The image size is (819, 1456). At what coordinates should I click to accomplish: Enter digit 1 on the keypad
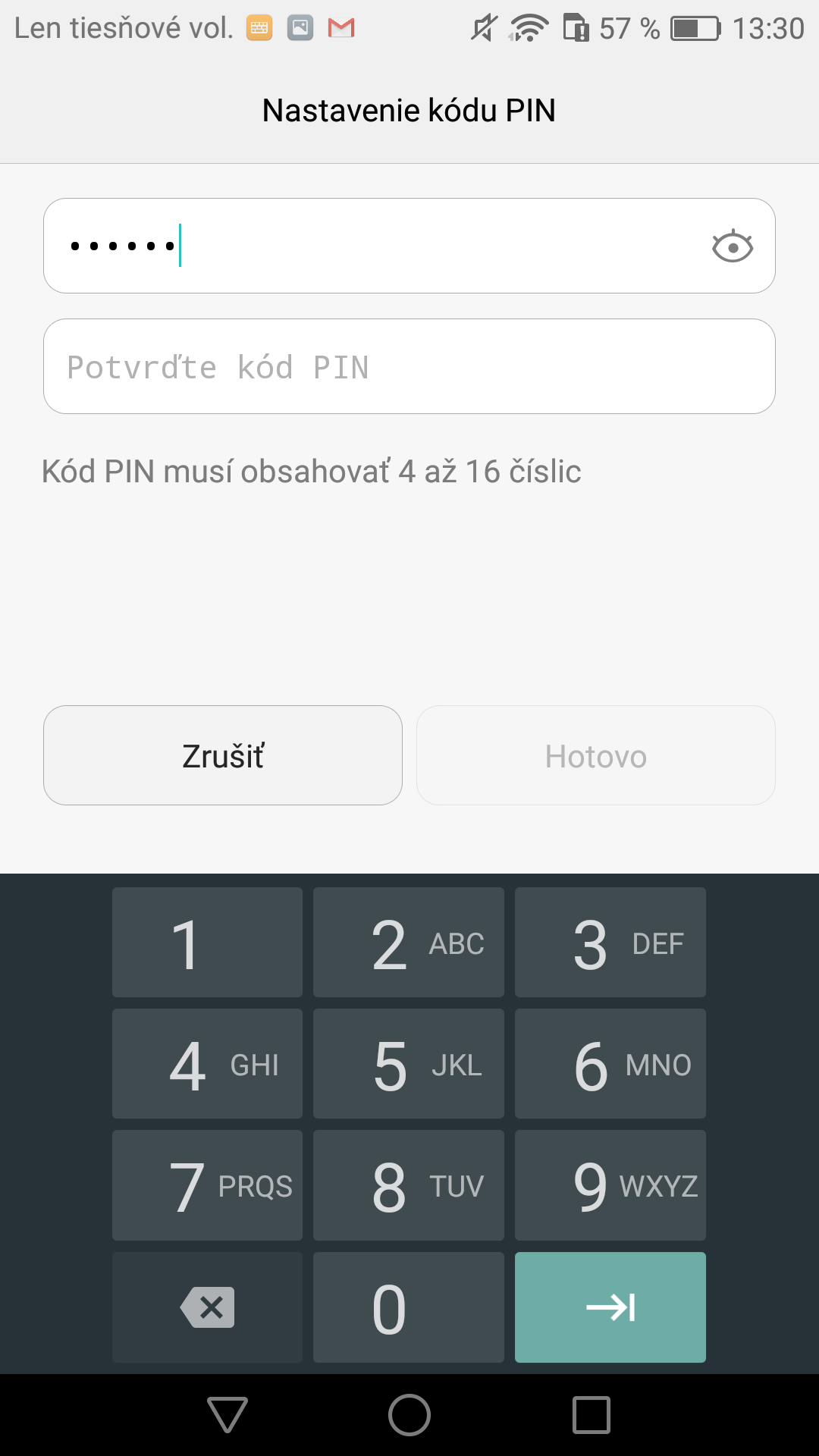pos(207,943)
